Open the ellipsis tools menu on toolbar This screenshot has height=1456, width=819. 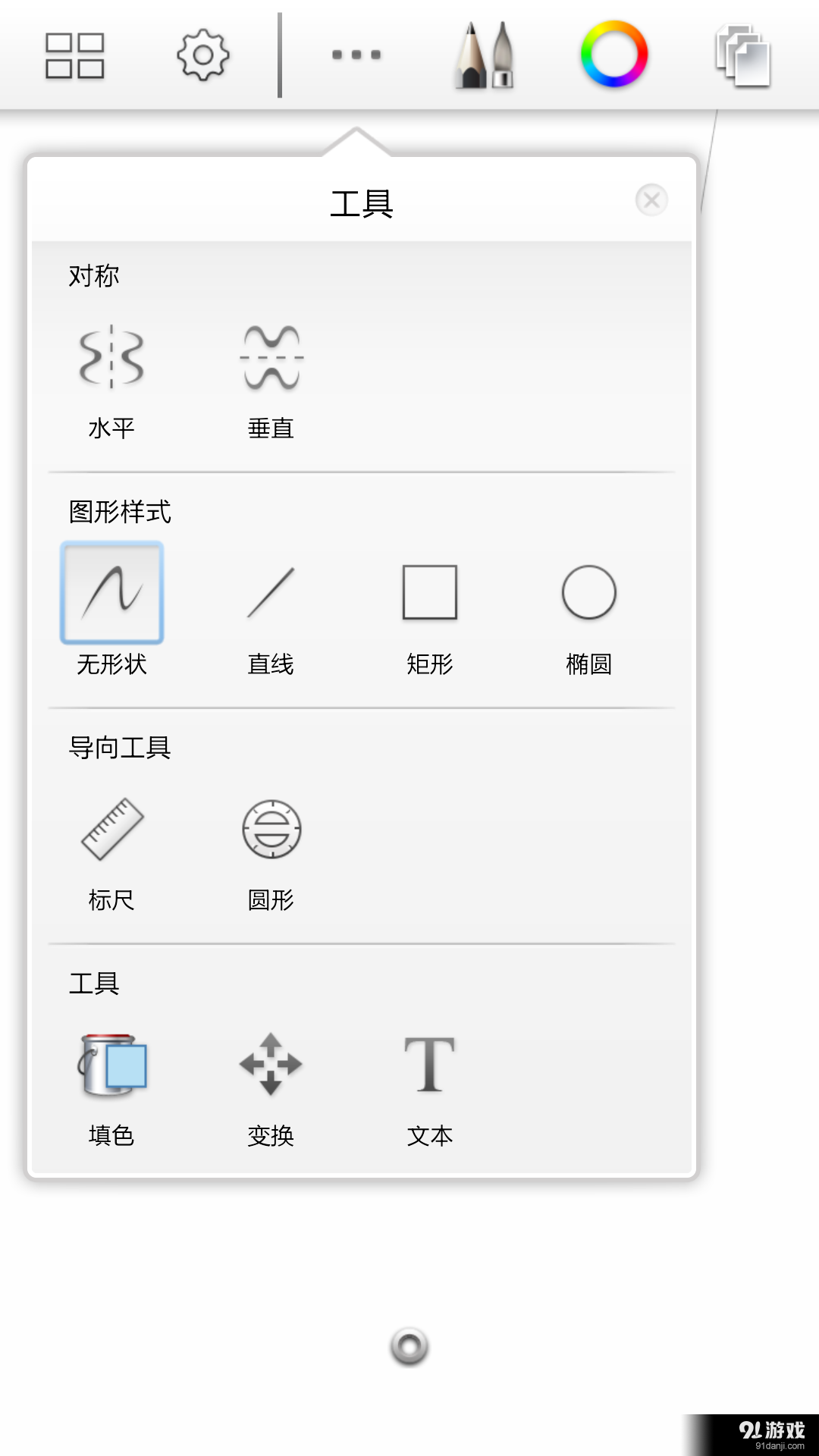(354, 55)
